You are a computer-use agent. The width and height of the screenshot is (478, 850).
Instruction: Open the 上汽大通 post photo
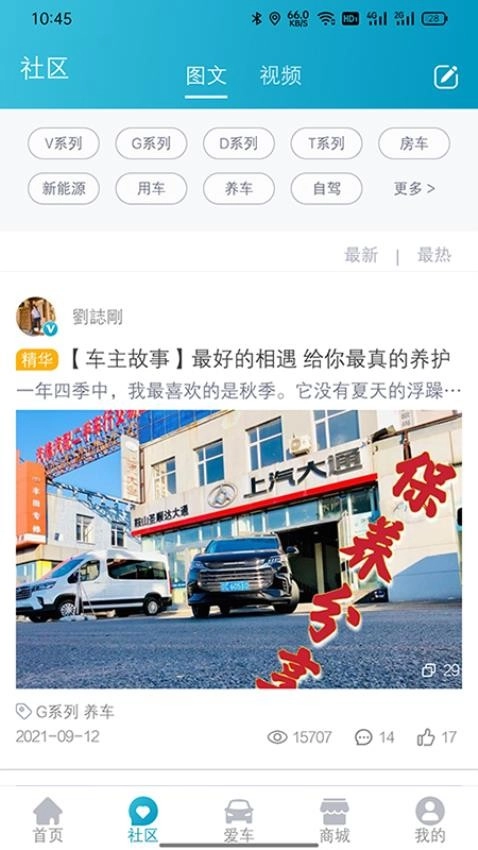[x=239, y=549]
